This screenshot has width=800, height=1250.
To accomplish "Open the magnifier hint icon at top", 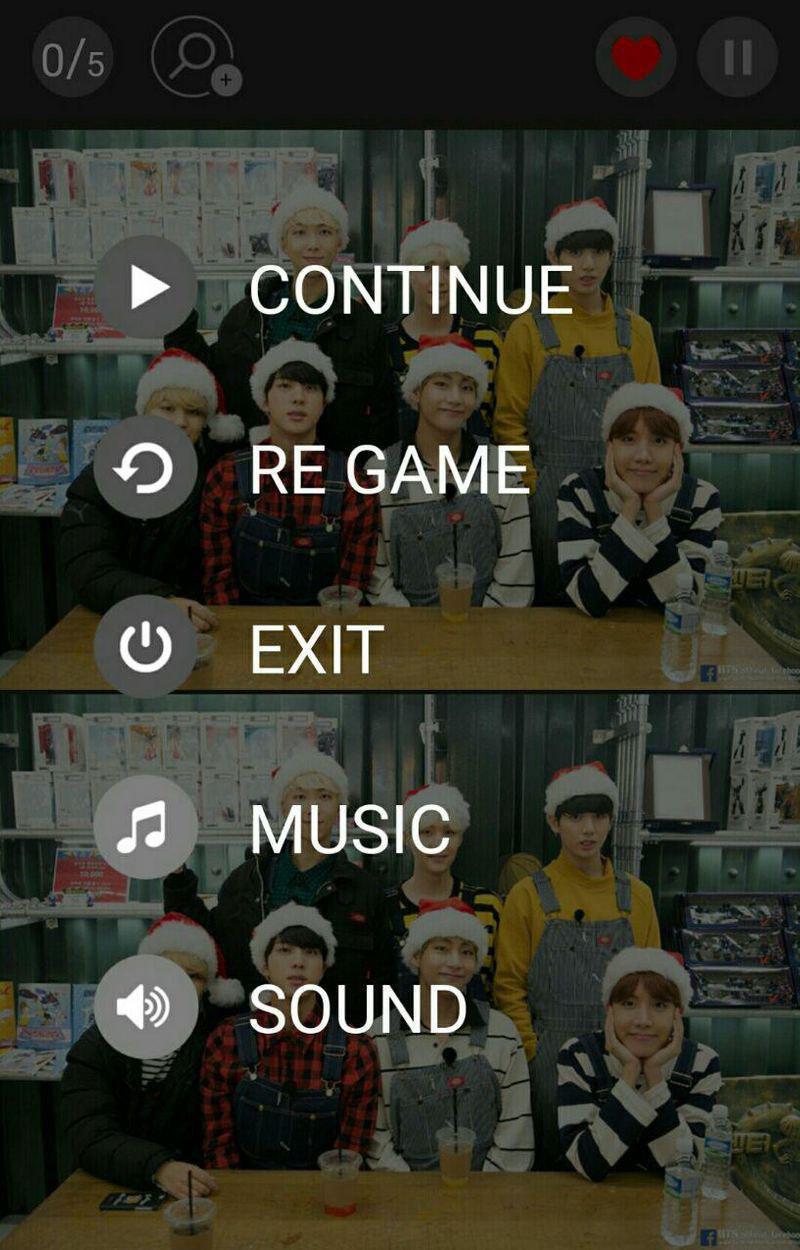I will pyautogui.click(x=192, y=57).
